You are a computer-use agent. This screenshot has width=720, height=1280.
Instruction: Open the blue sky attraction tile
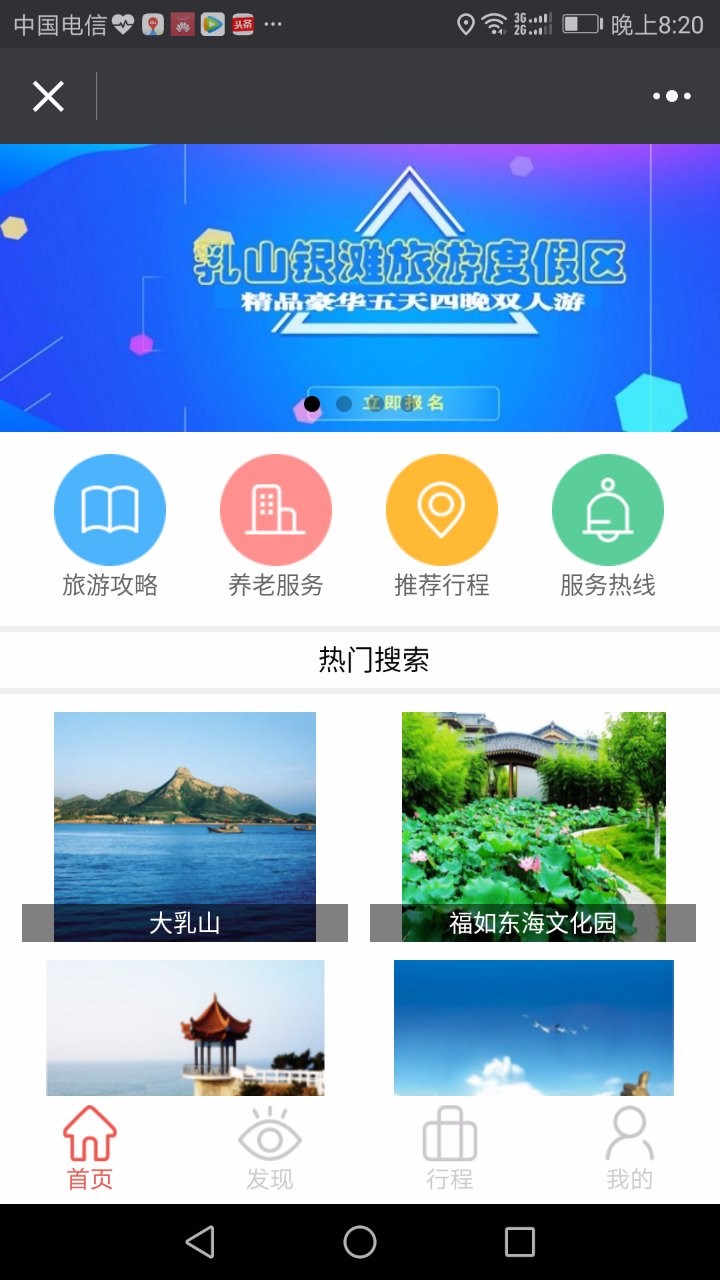[x=534, y=1028]
